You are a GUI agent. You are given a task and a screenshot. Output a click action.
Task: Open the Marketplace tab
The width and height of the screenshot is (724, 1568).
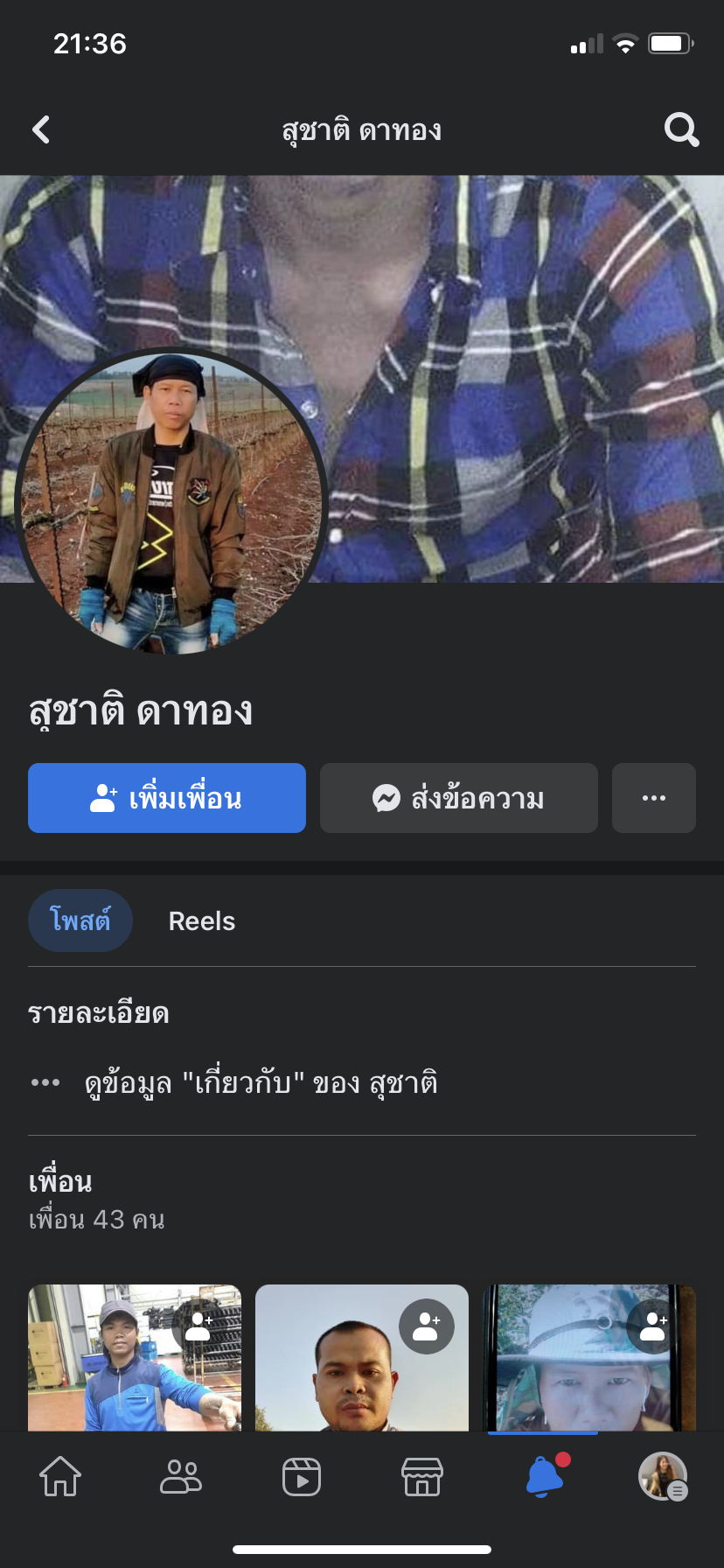tap(422, 1477)
